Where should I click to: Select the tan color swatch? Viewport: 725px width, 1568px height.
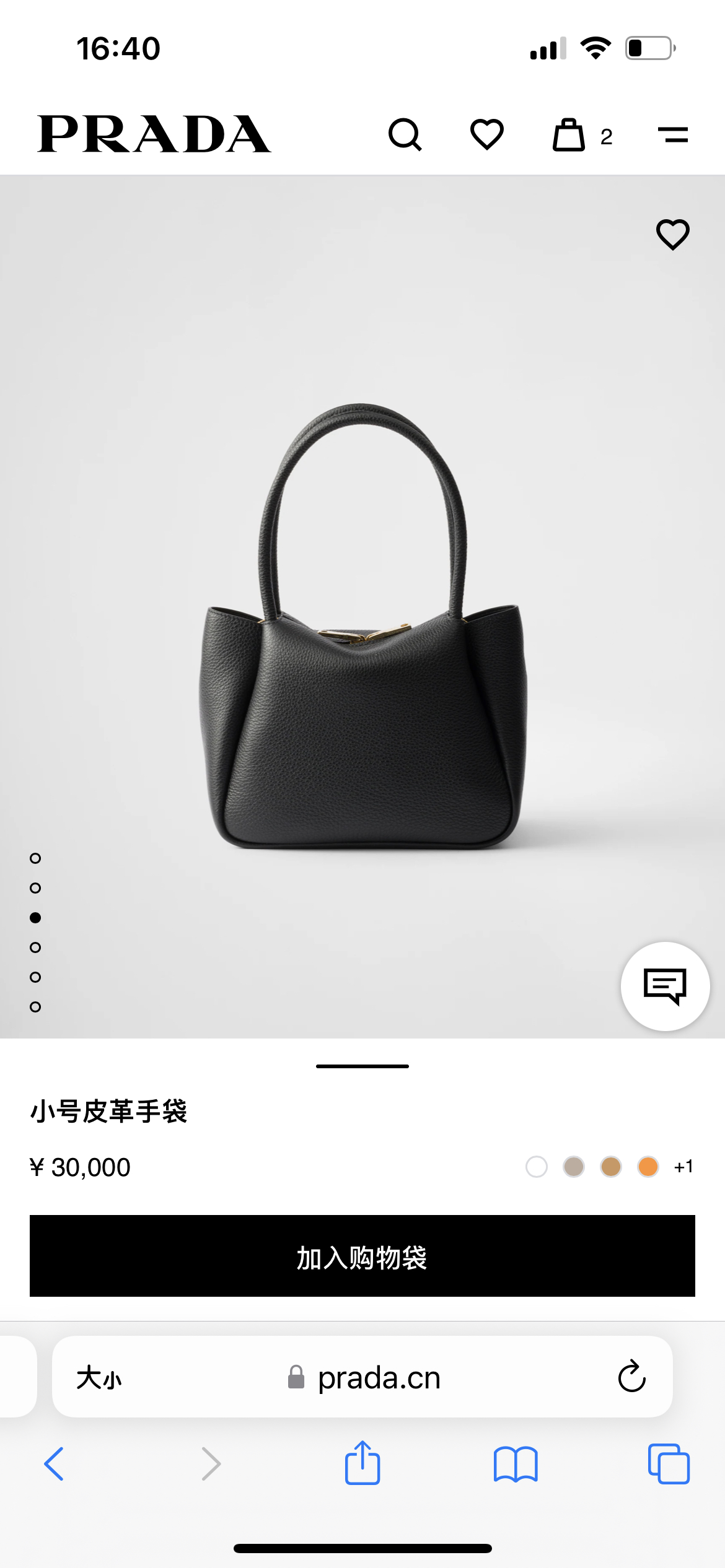click(611, 1167)
